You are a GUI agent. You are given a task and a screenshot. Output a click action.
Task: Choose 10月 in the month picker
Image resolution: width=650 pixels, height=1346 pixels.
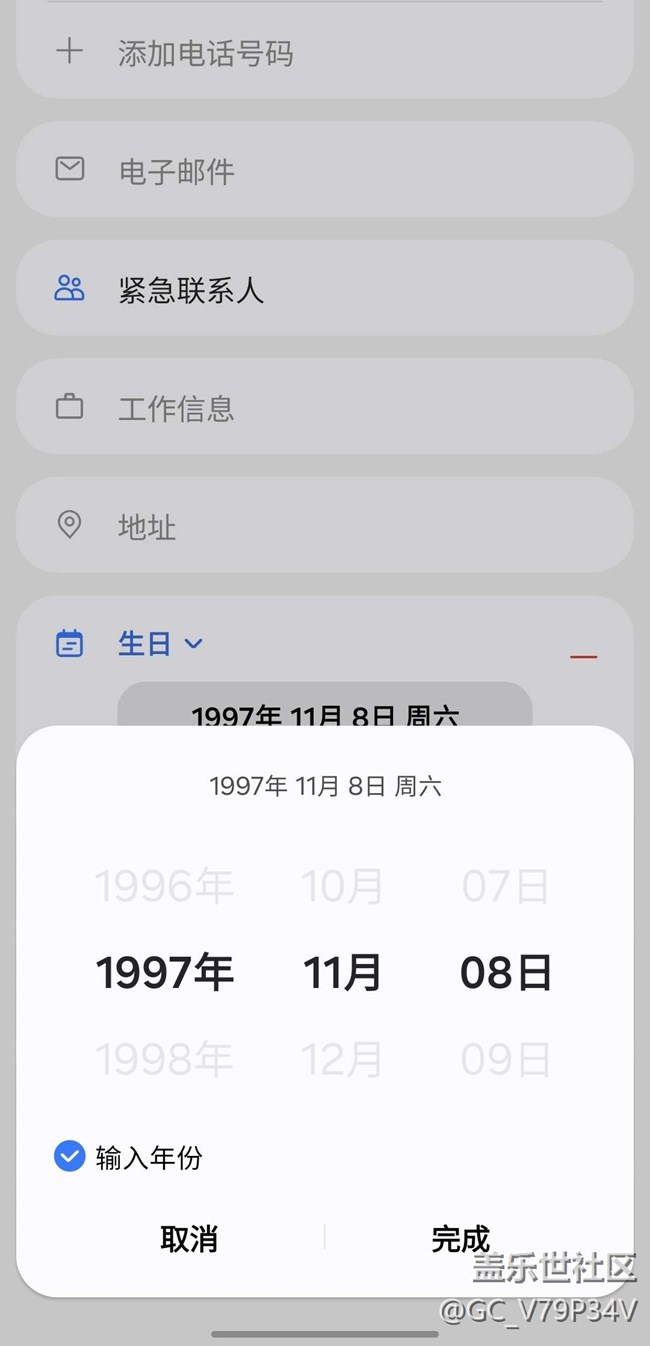point(343,886)
